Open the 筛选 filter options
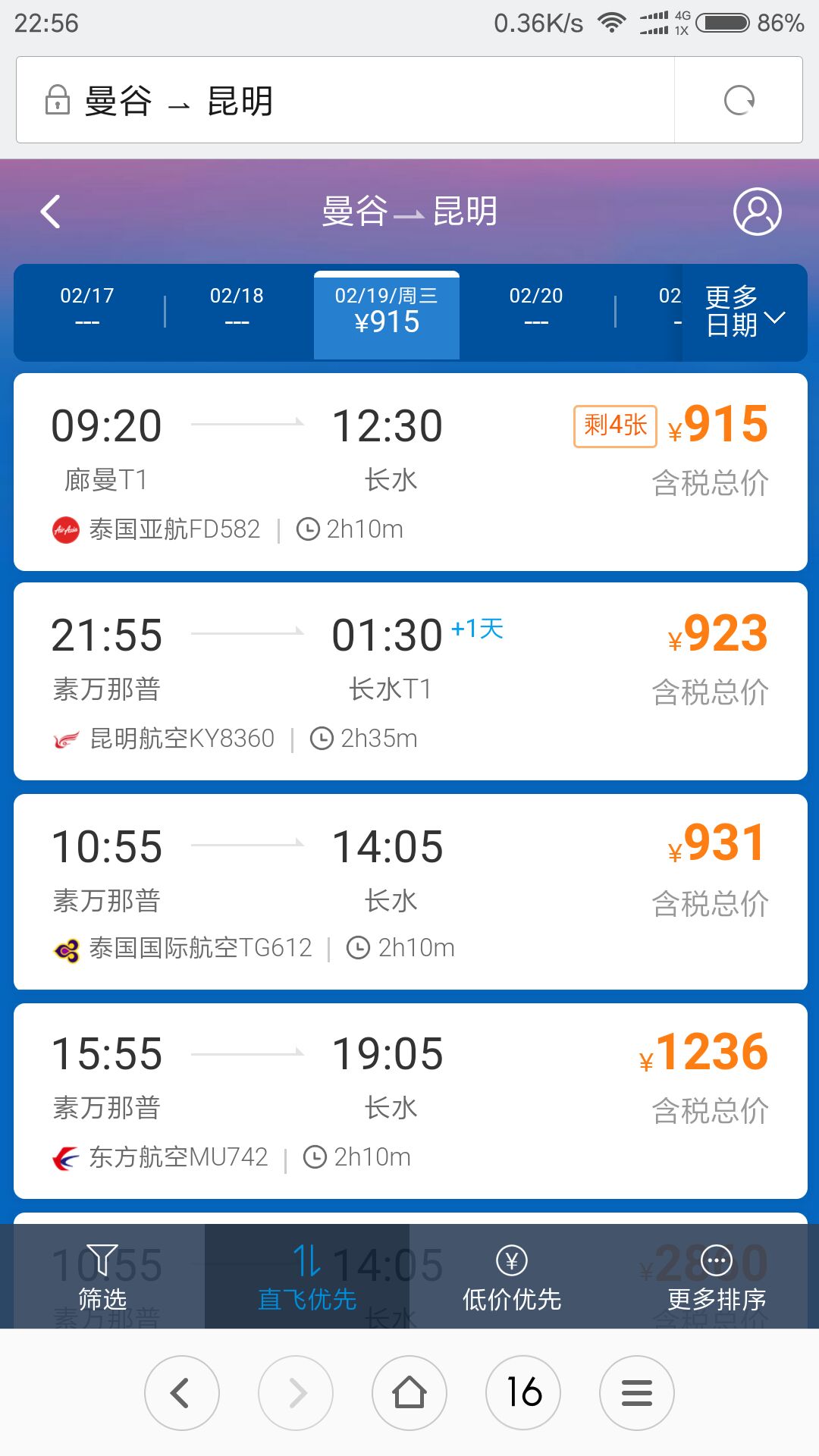819x1456 pixels. 102,1277
